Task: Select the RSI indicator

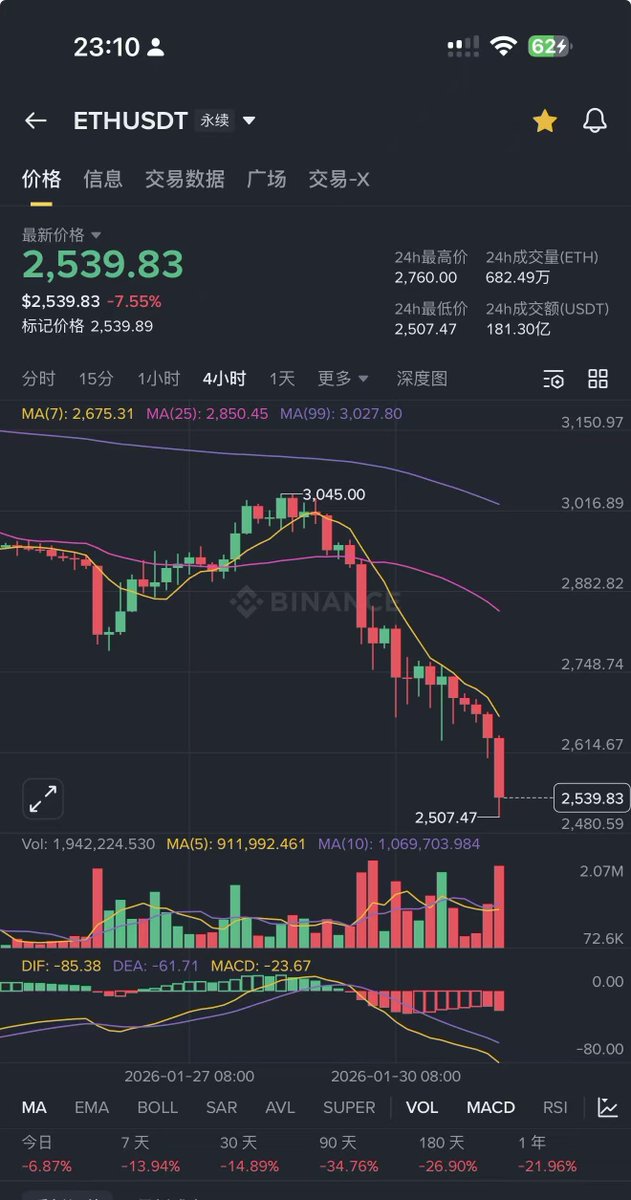Action: (555, 1107)
